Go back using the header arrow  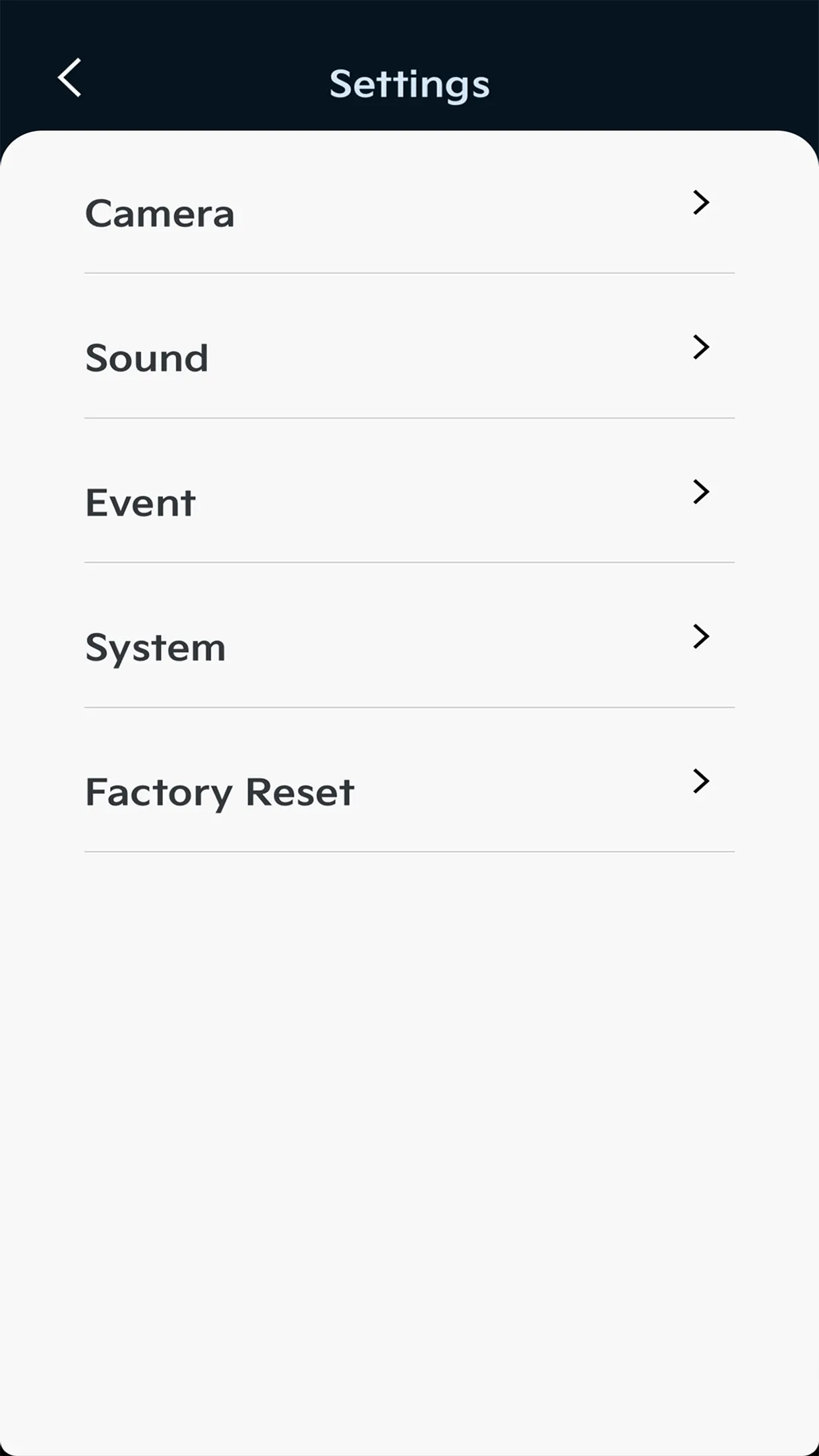tap(70, 78)
